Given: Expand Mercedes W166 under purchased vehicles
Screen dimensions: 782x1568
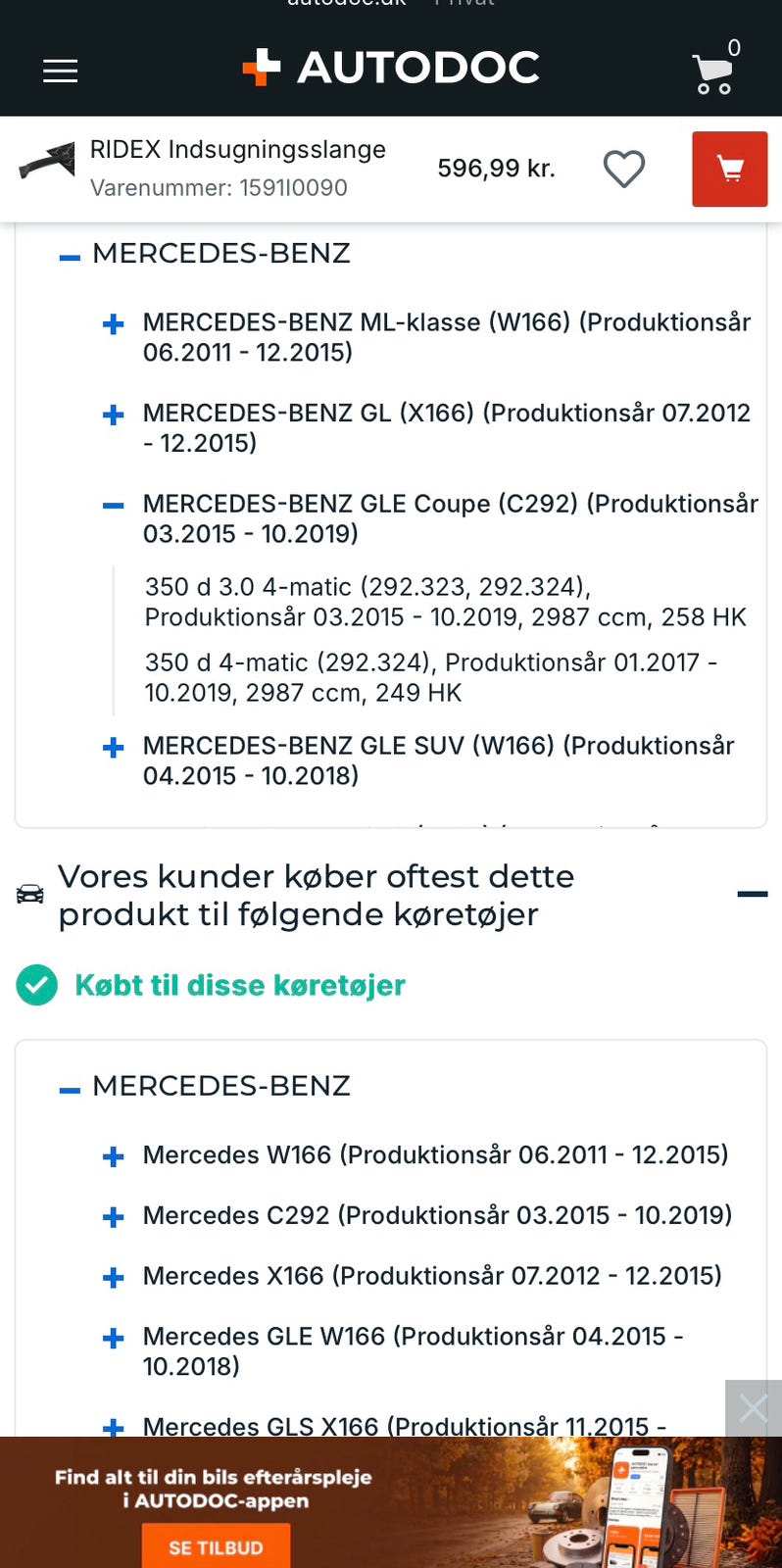Looking at the screenshot, I should pyautogui.click(x=114, y=1156).
